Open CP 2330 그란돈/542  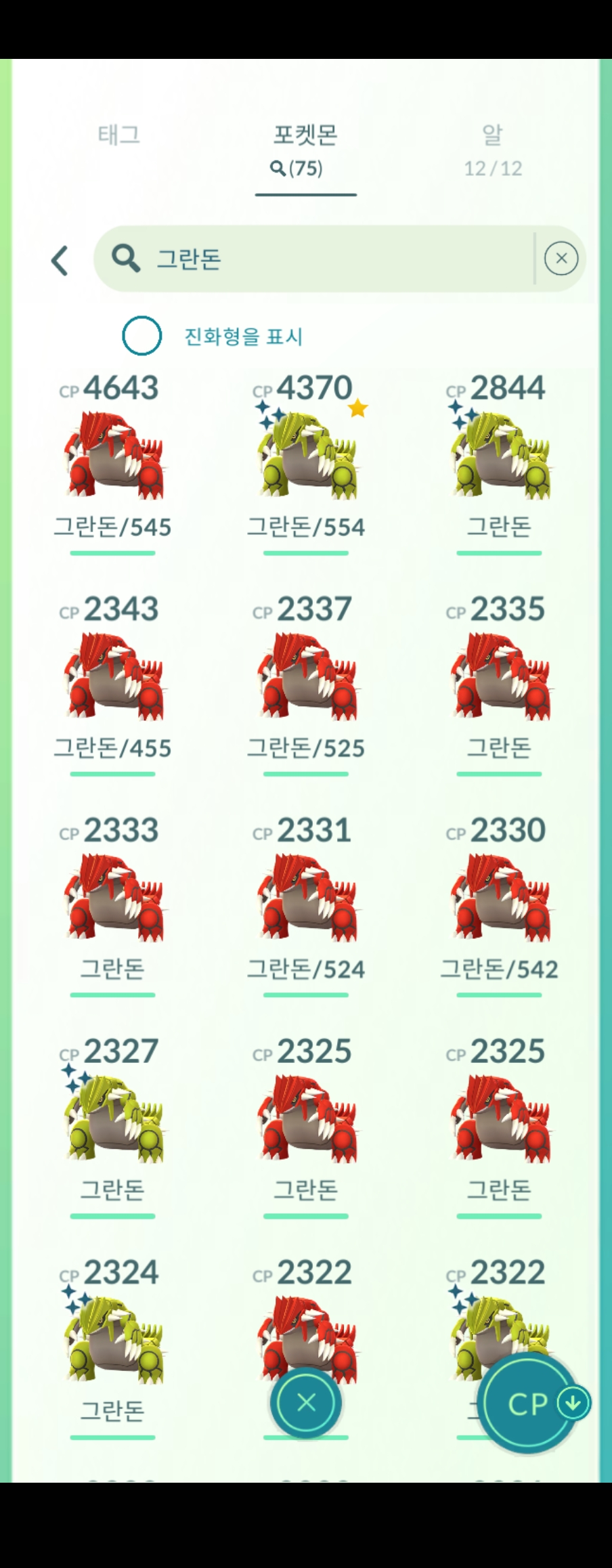pyautogui.click(x=500, y=898)
